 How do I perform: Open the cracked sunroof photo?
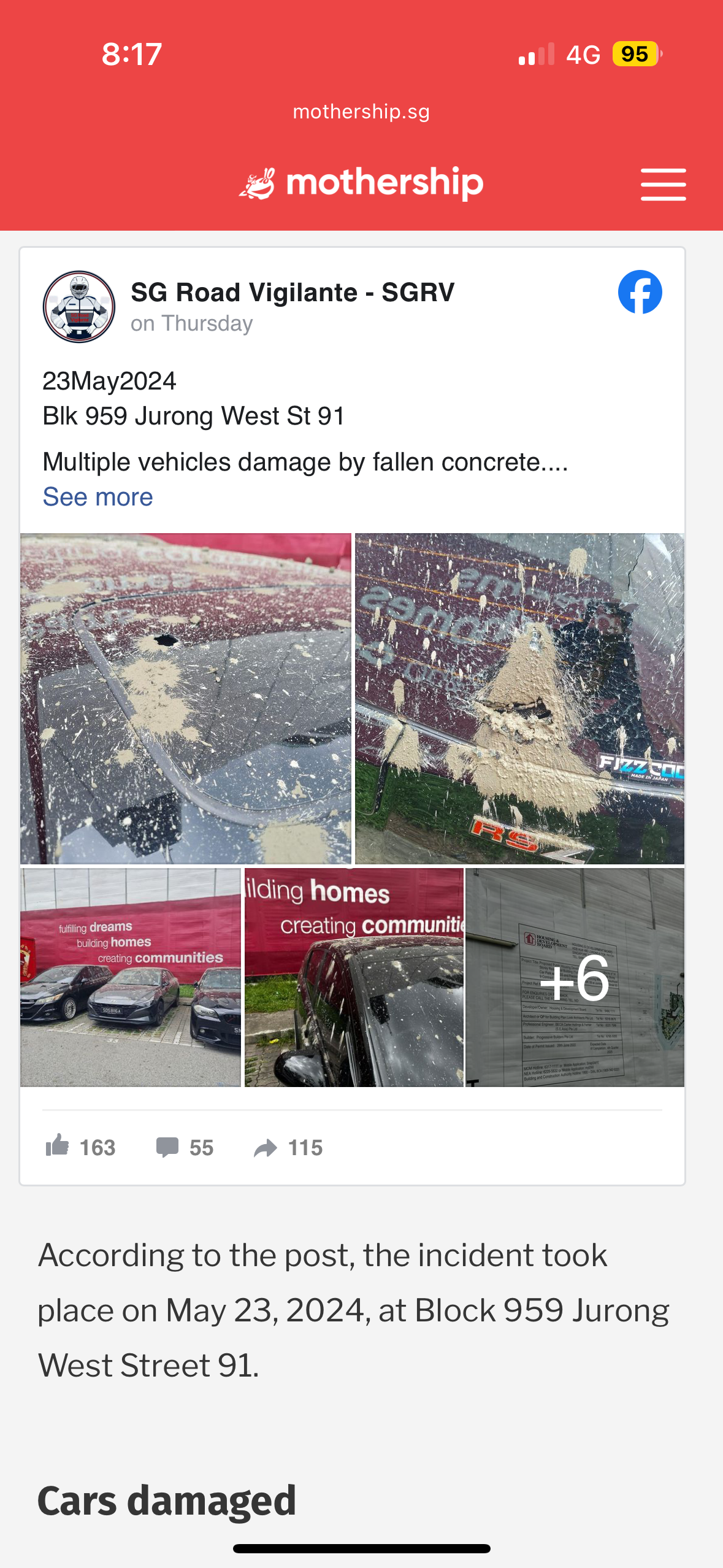pos(186,699)
